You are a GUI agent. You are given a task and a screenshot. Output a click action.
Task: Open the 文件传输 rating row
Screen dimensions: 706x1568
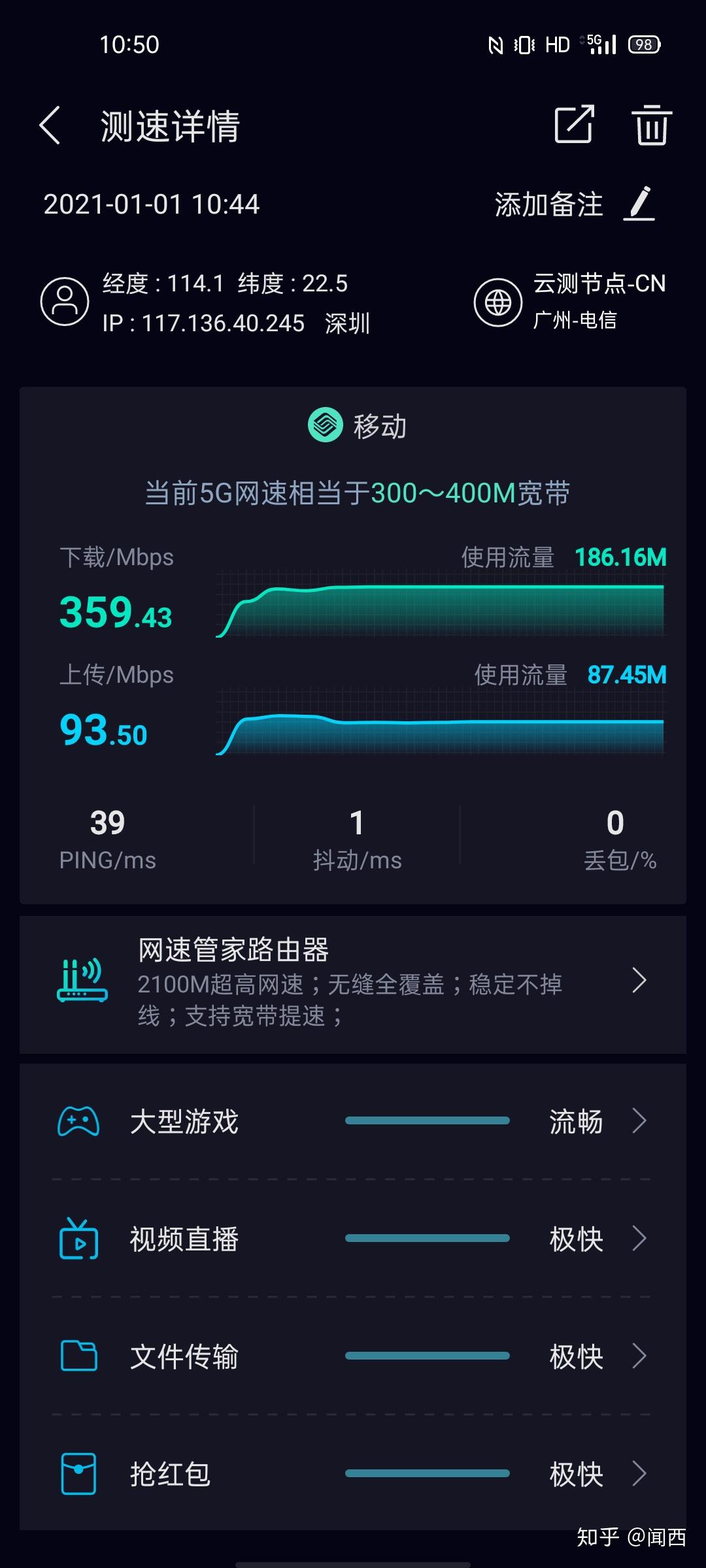click(353, 1356)
